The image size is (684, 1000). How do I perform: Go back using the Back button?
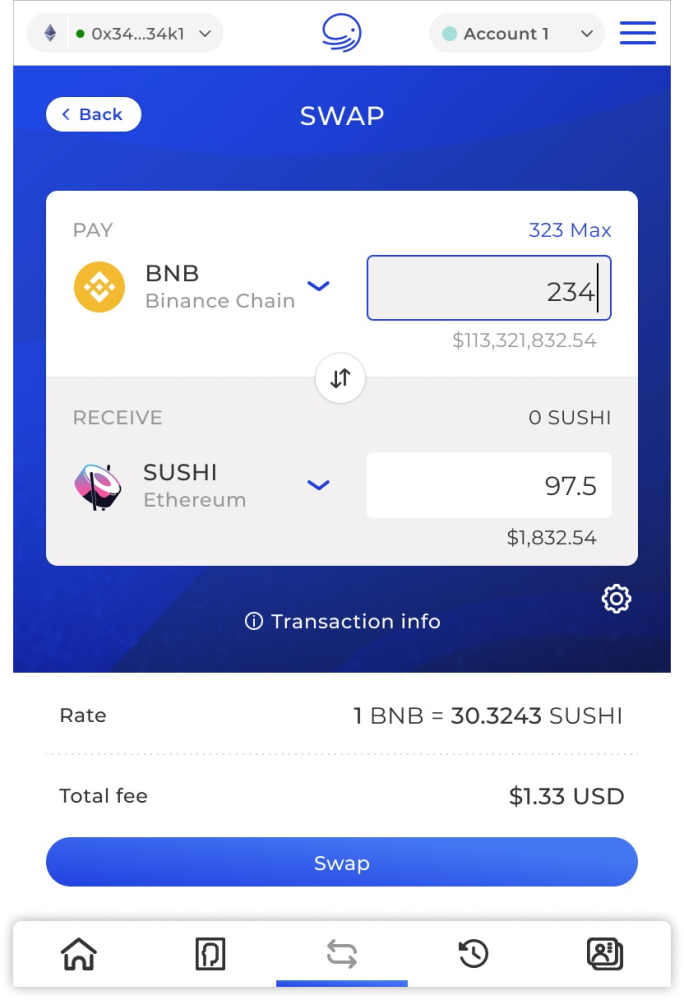coord(93,114)
